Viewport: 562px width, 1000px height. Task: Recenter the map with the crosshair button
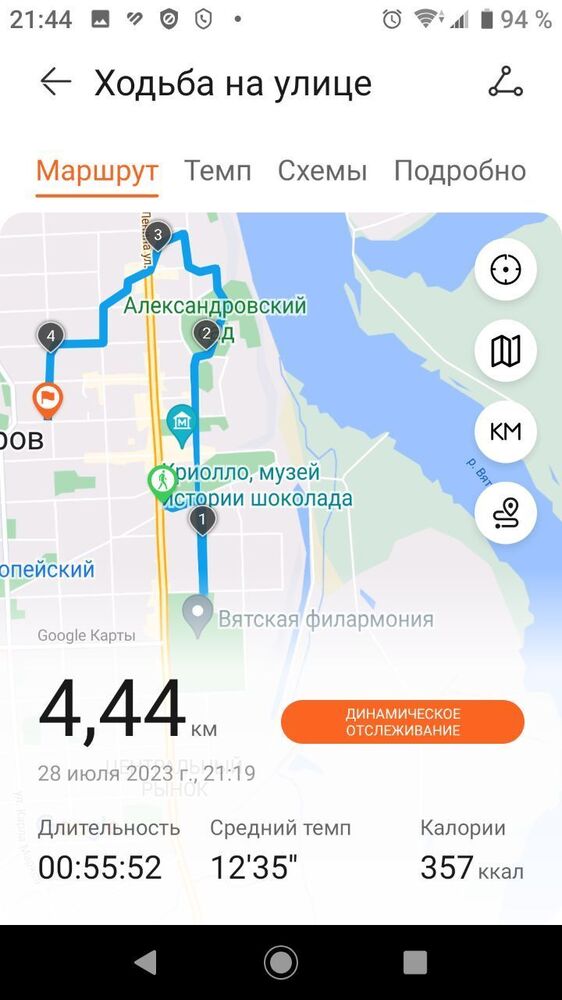[505, 269]
